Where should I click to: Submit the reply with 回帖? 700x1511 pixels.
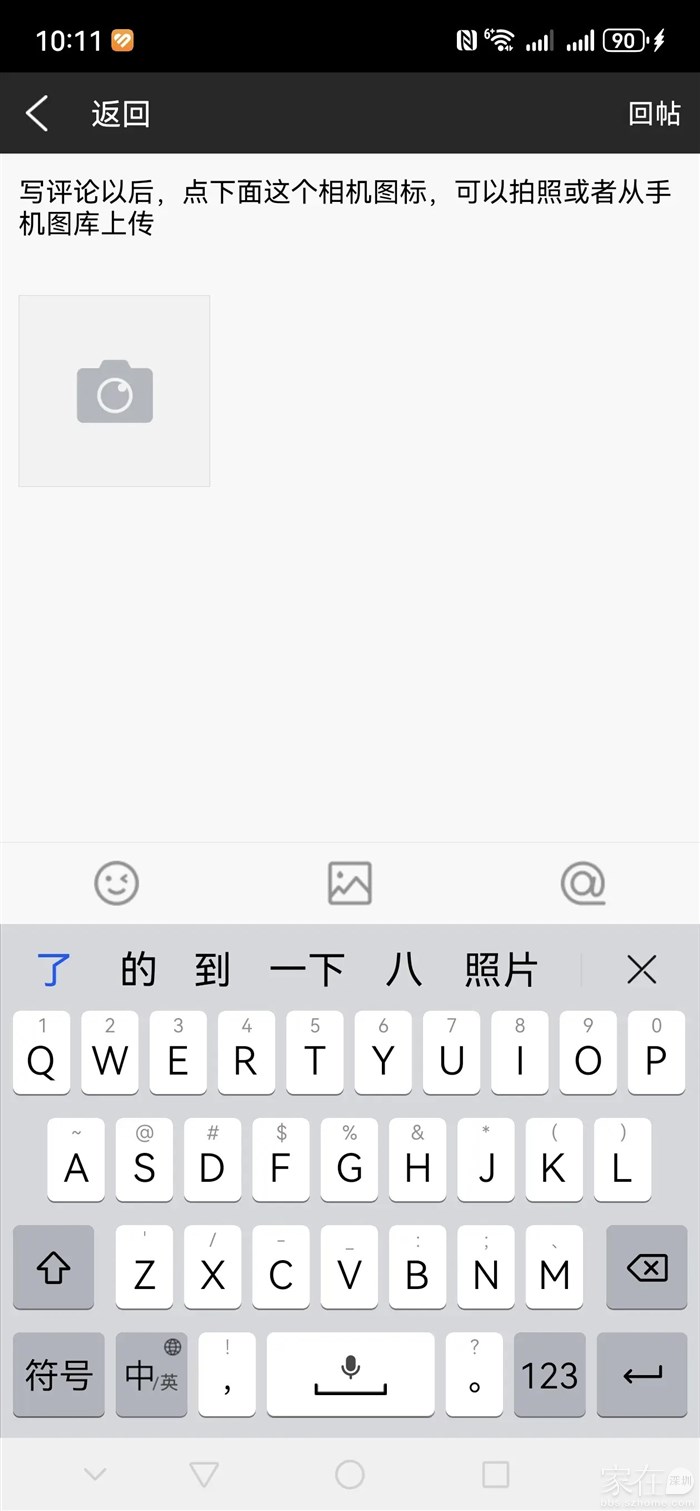tap(654, 113)
